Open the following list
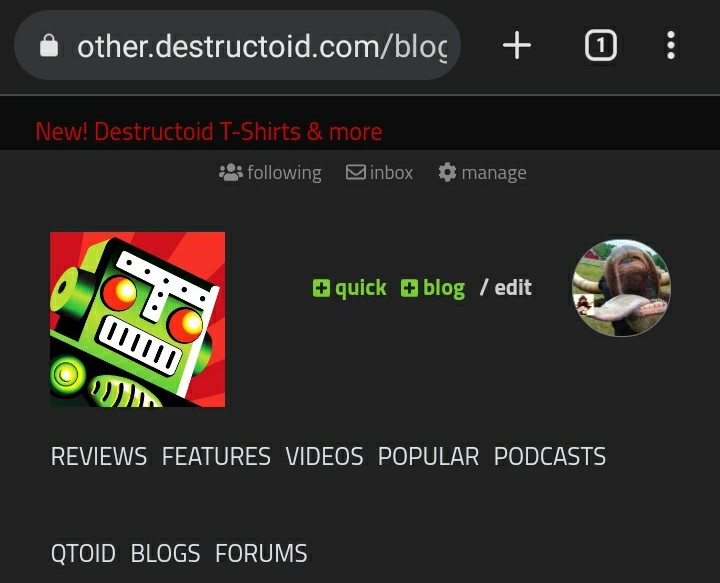This screenshot has width=720, height=583. point(270,173)
